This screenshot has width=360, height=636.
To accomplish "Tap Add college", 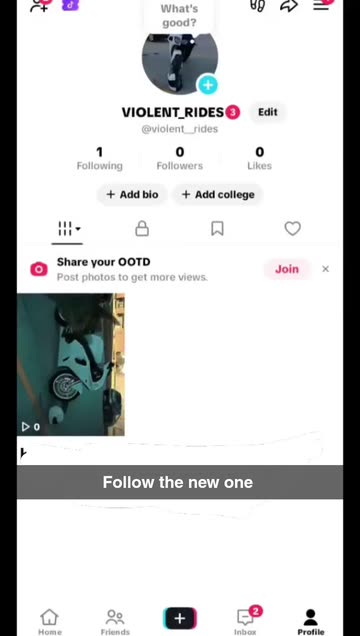I will (218, 195).
